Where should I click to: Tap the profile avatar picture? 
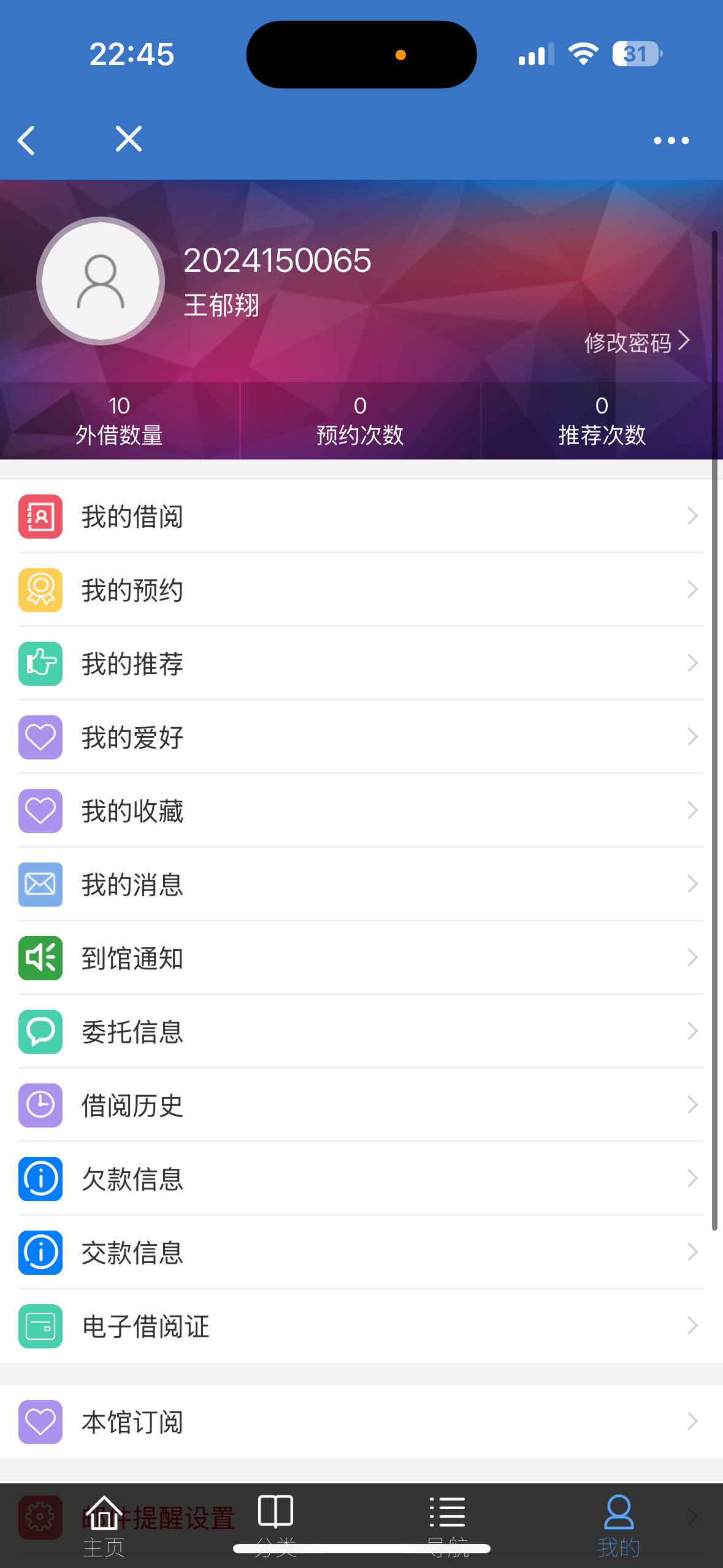tap(101, 281)
